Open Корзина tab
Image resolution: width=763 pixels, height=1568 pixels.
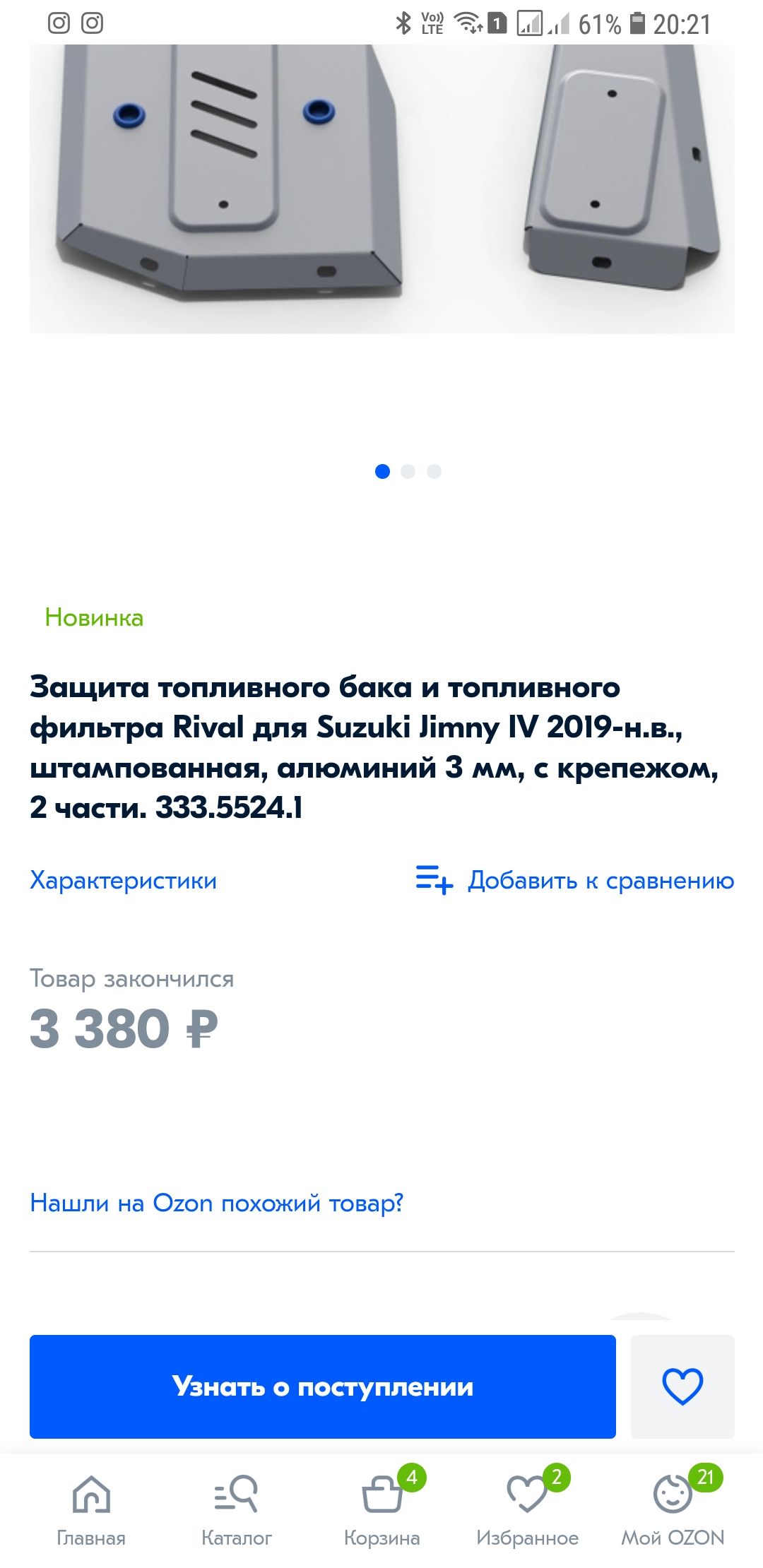pos(381,1509)
